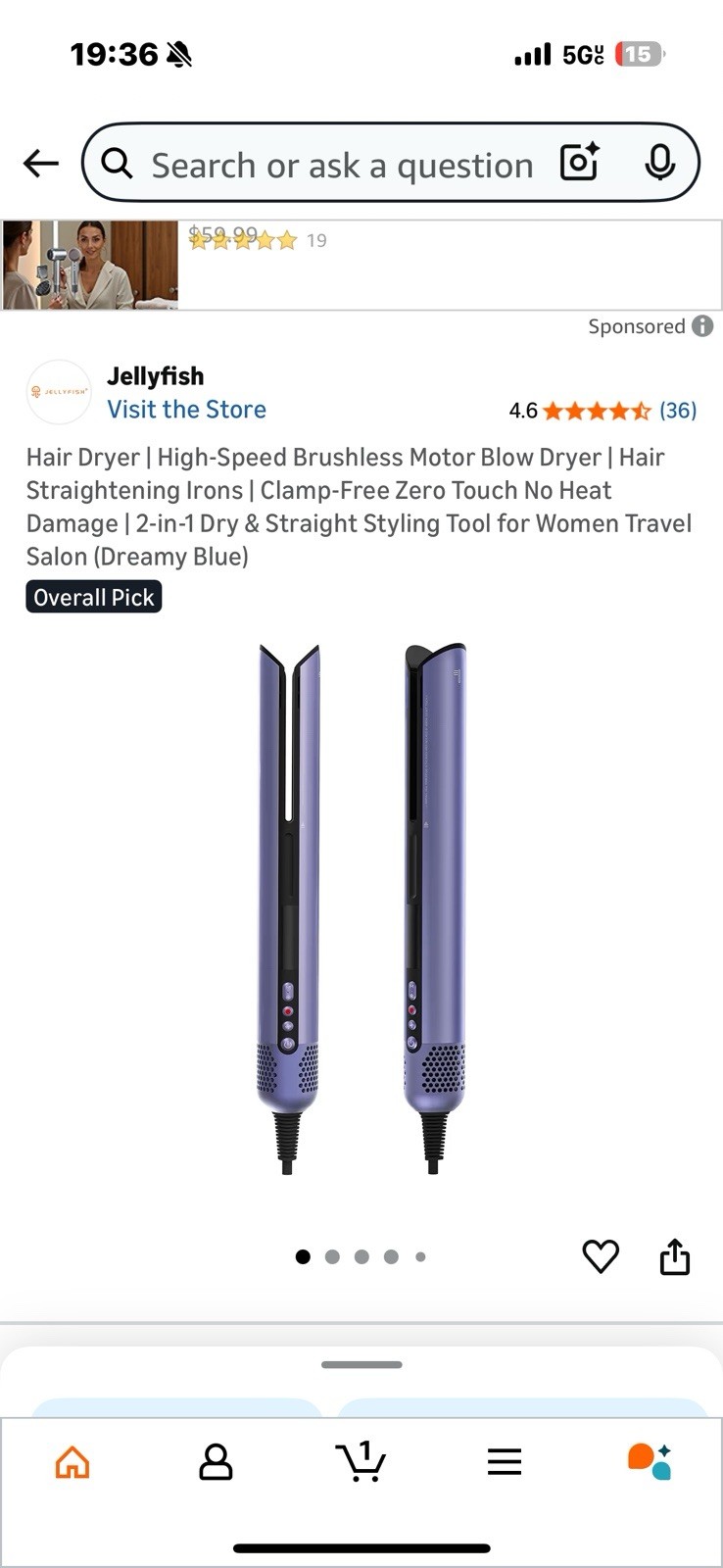Screen dimensions: 723x1568
Task: Start voice search with microphone
Action: tap(659, 163)
